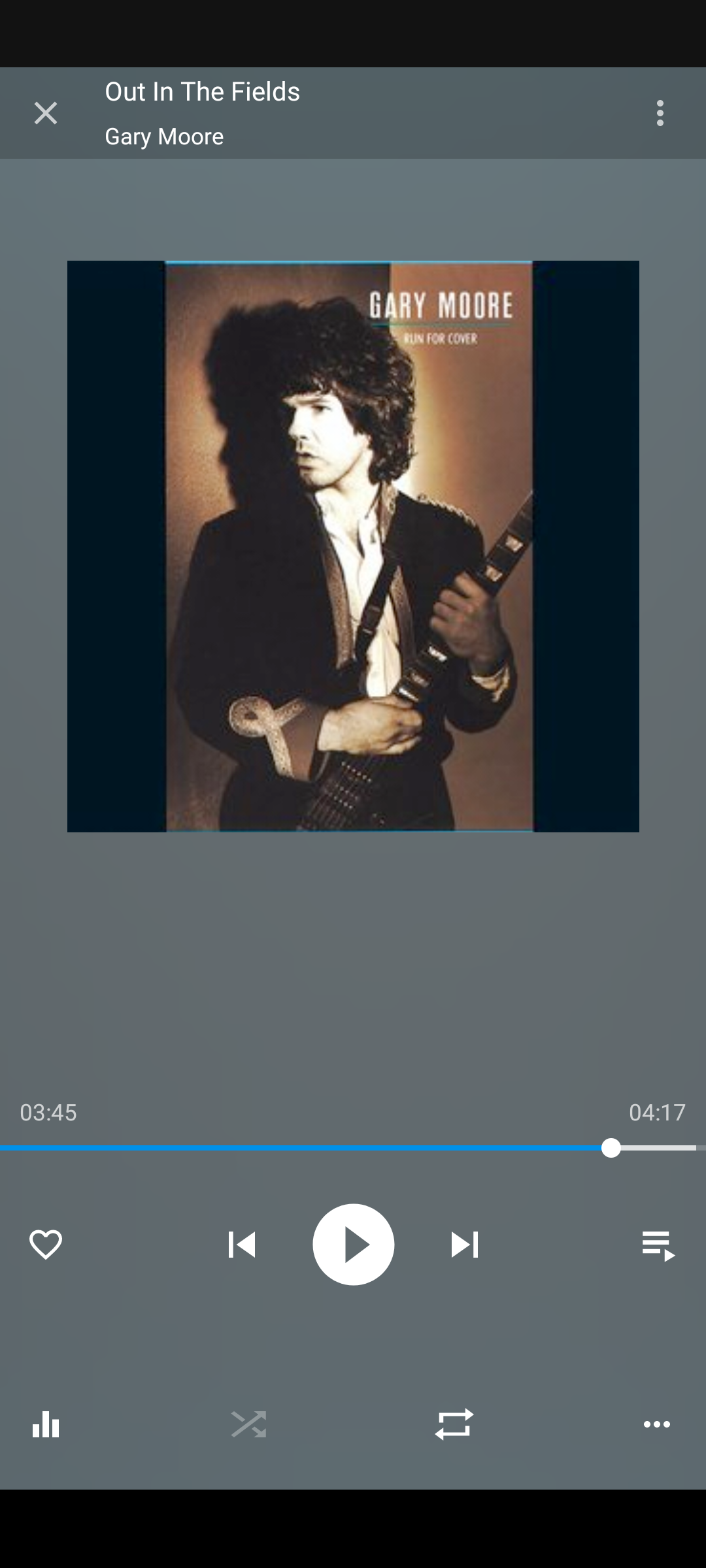This screenshot has height=1568, width=706.
Task: Skip to the next track
Action: coord(465,1245)
